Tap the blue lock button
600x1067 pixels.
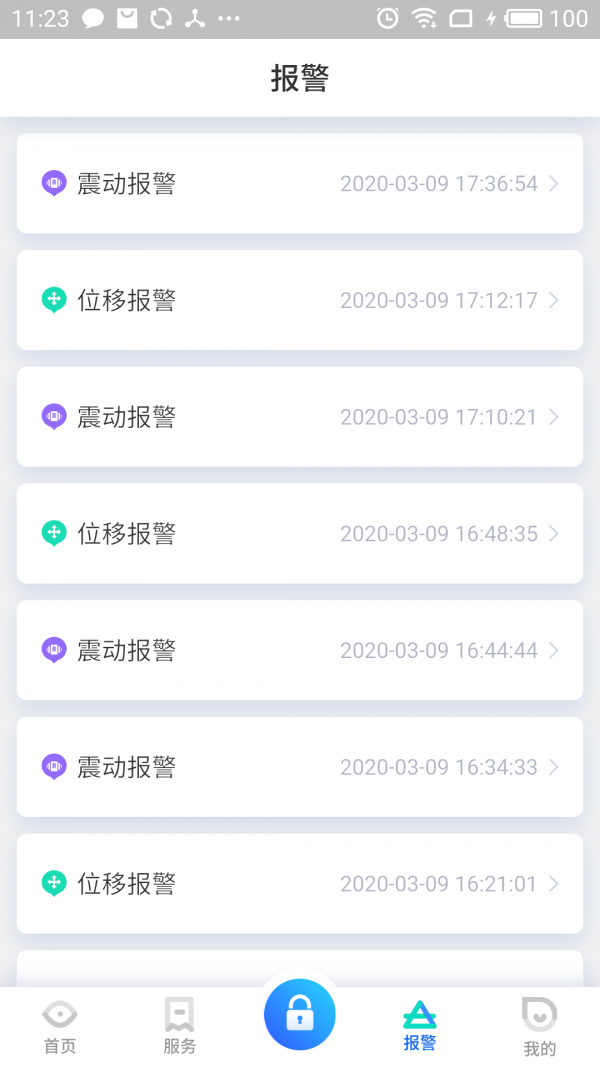[x=300, y=1015]
